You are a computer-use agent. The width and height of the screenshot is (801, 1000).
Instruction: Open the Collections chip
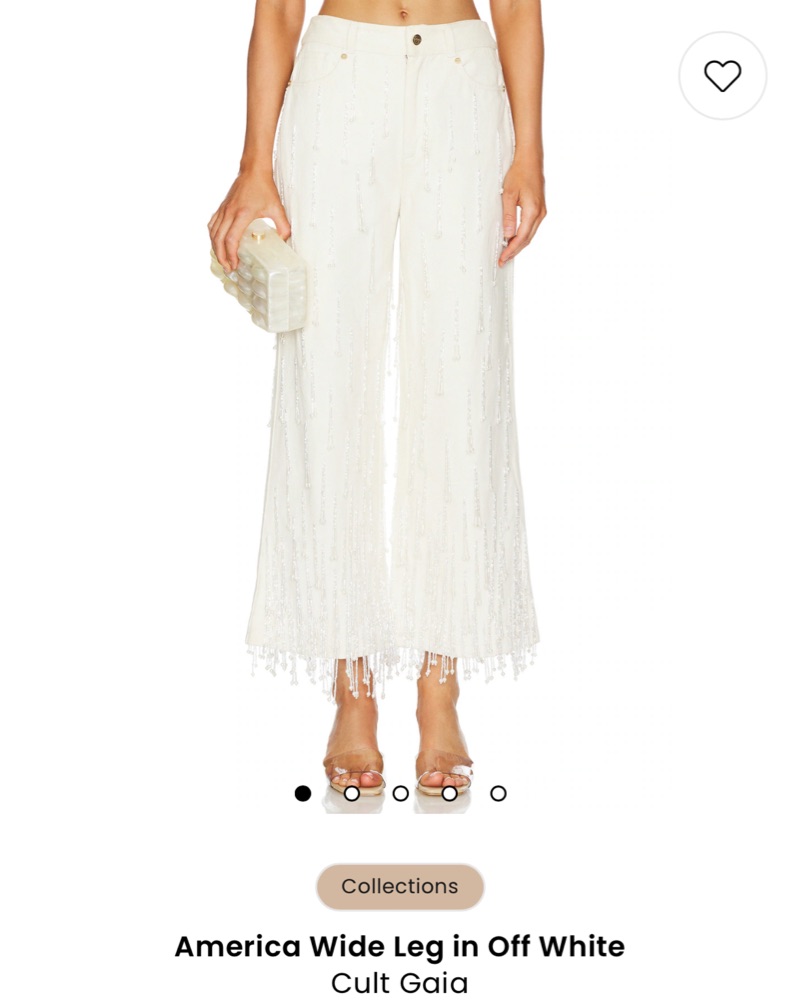pyautogui.click(x=400, y=886)
